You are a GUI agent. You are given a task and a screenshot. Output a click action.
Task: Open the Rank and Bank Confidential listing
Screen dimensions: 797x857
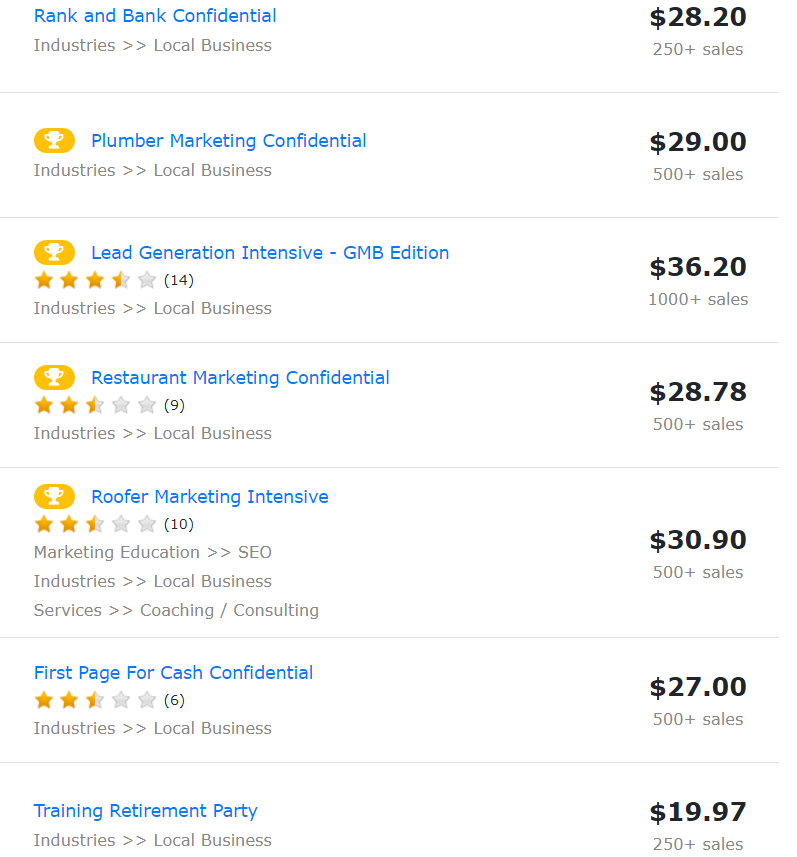tap(154, 16)
